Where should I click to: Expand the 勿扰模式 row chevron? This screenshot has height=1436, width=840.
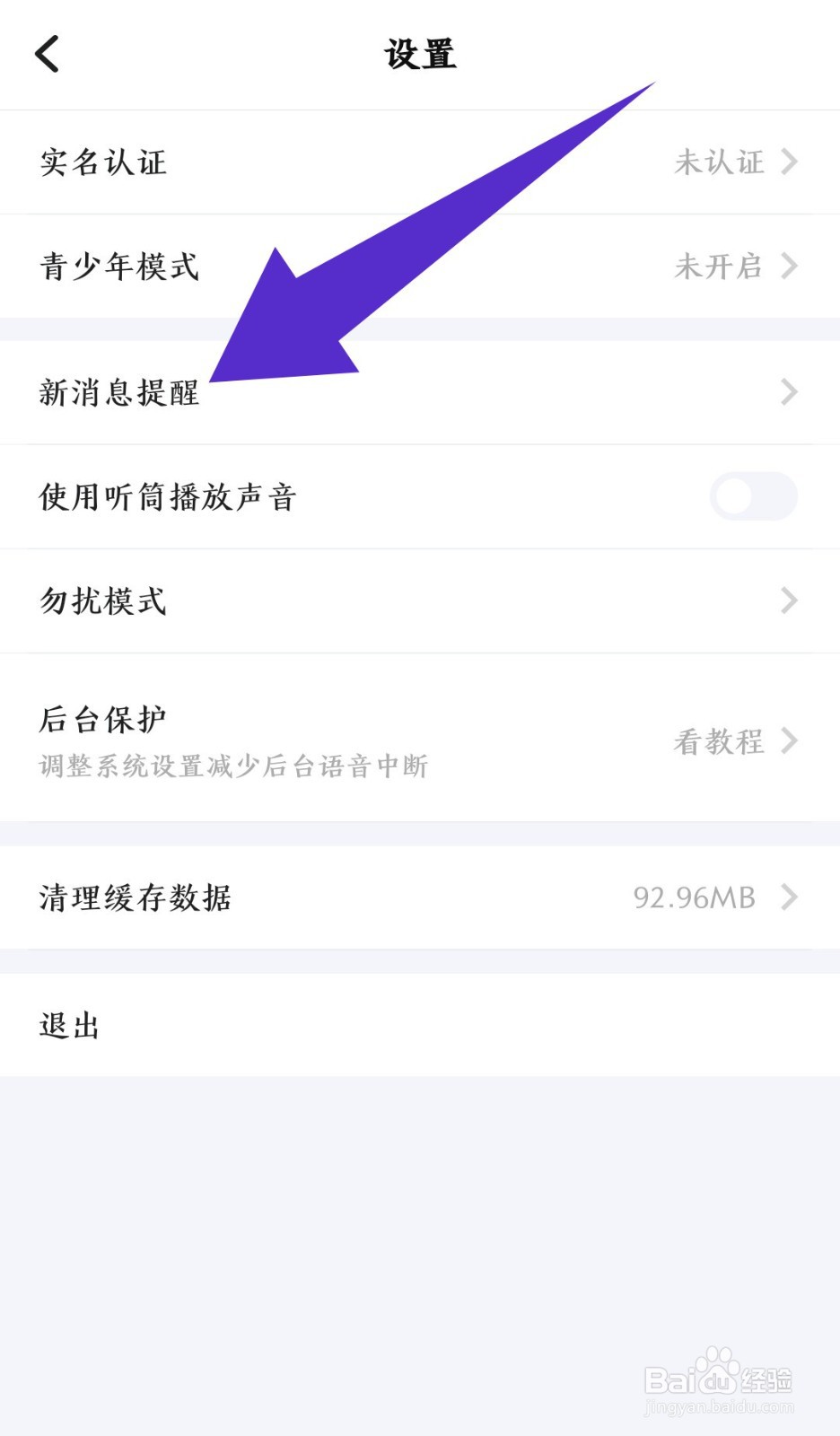click(x=791, y=601)
